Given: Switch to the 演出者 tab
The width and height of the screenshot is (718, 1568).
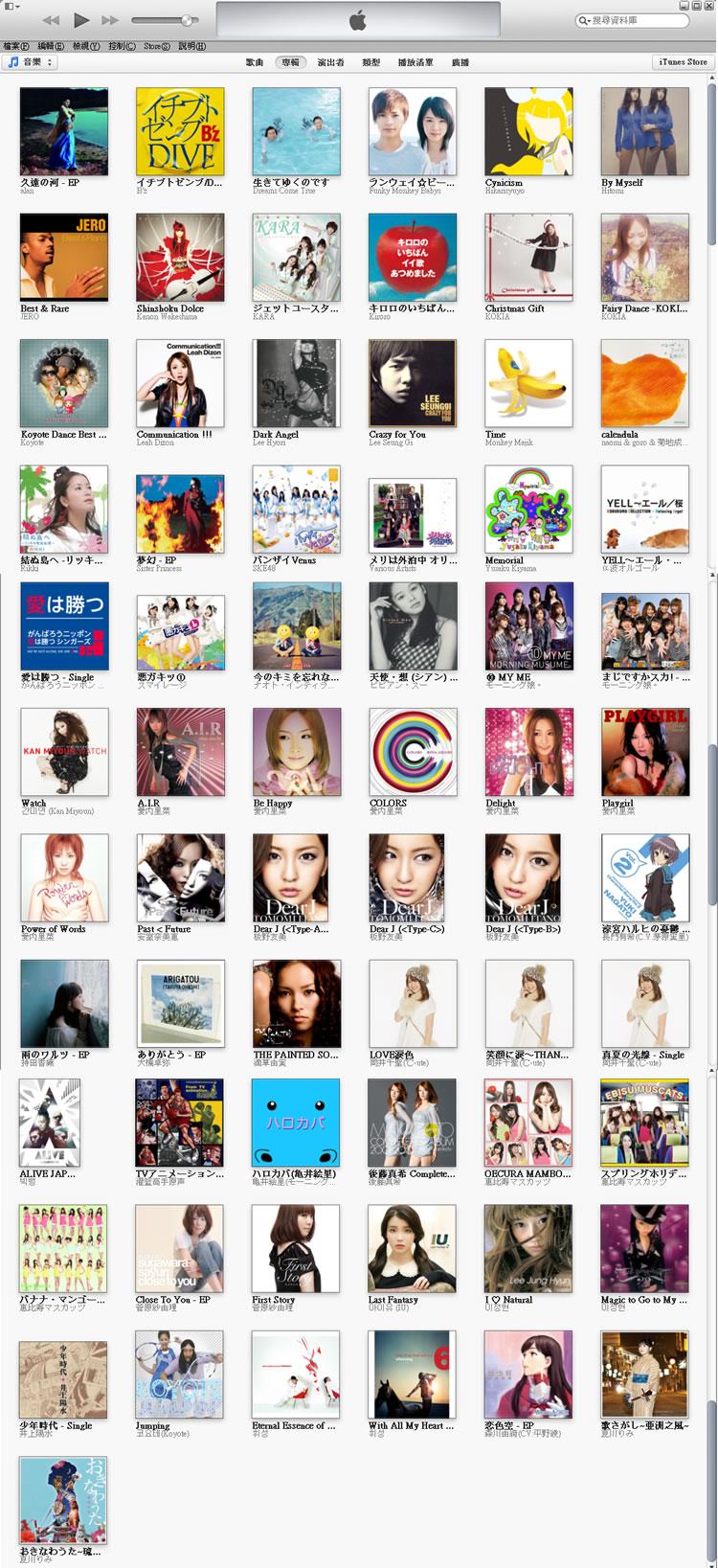Looking at the screenshot, I should coord(330,62).
